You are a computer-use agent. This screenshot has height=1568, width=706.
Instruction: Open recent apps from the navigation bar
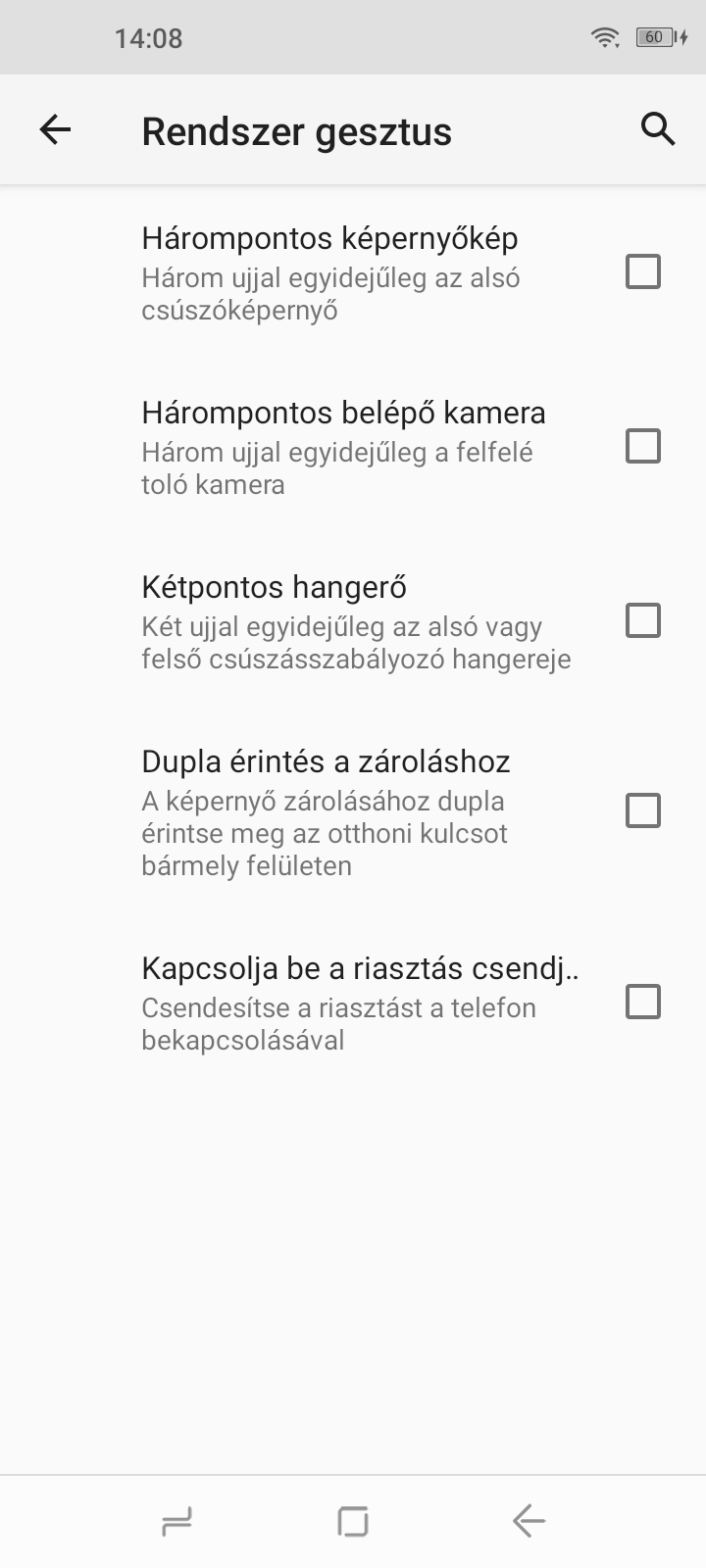pyautogui.click(x=176, y=1521)
